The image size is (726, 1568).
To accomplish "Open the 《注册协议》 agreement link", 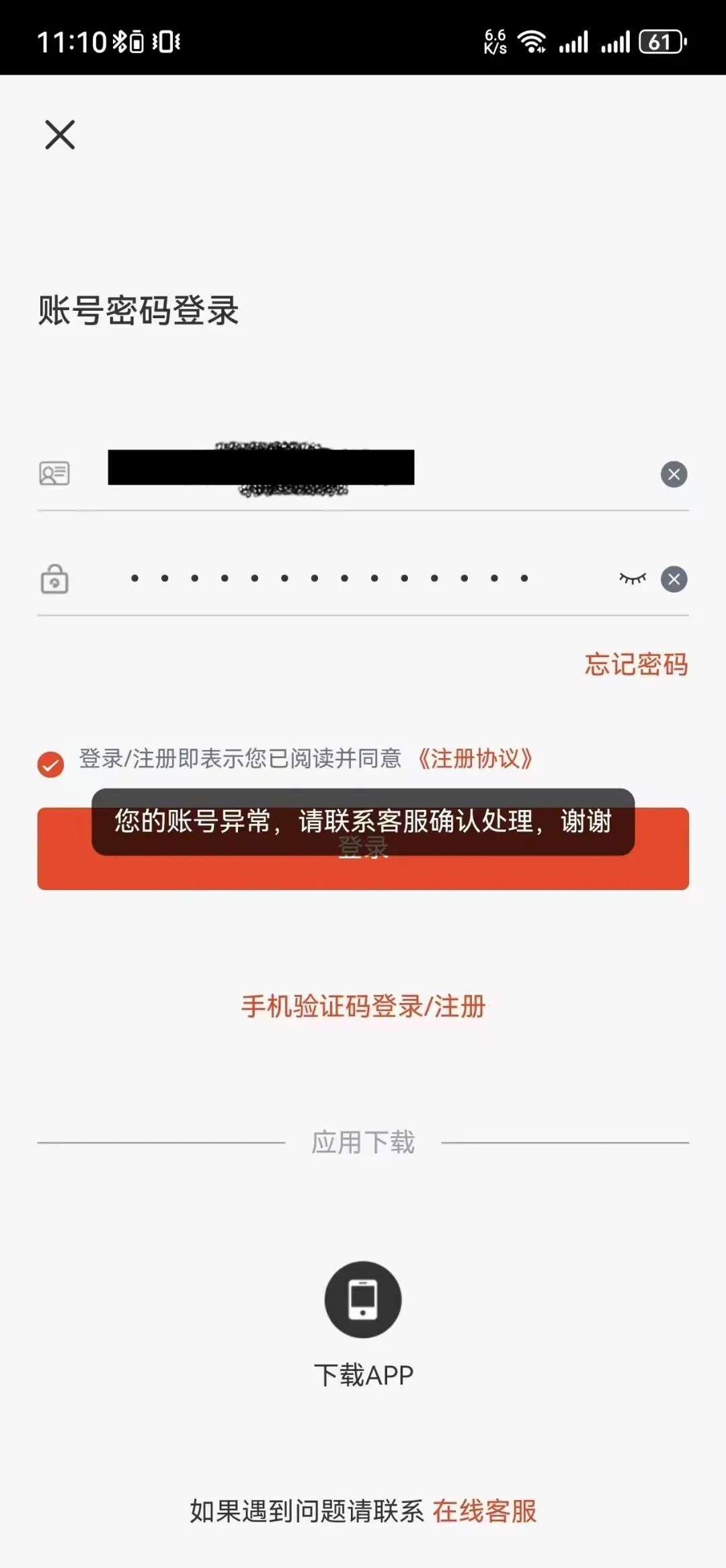I will [475, 759].
